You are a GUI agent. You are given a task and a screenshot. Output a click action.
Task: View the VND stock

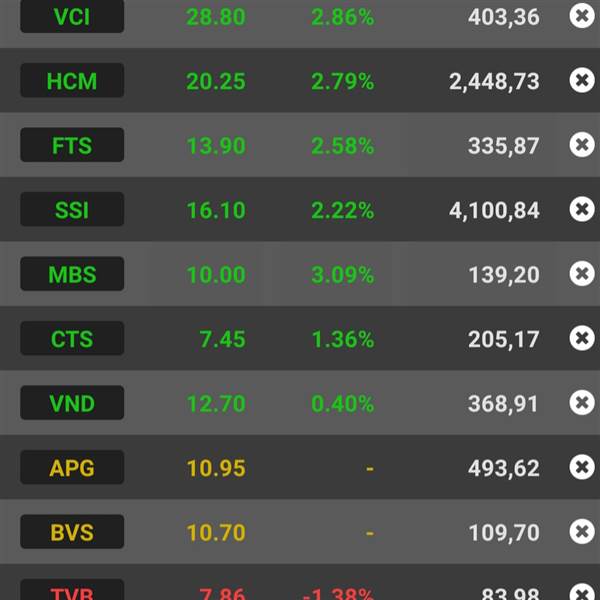(72, 403)
